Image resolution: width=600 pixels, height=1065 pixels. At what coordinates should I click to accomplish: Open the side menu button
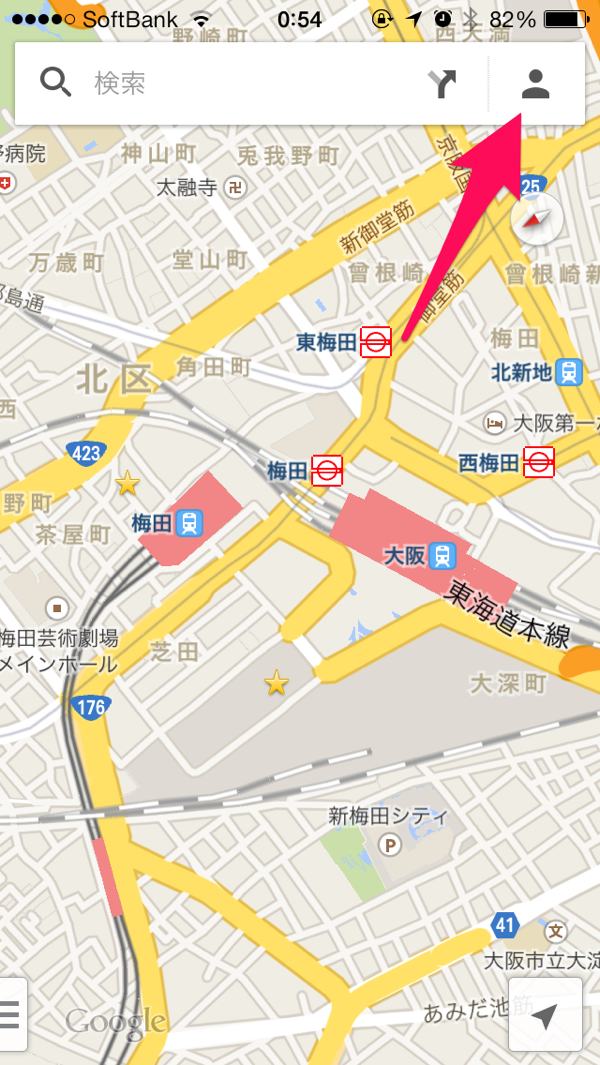(11, 1015)
